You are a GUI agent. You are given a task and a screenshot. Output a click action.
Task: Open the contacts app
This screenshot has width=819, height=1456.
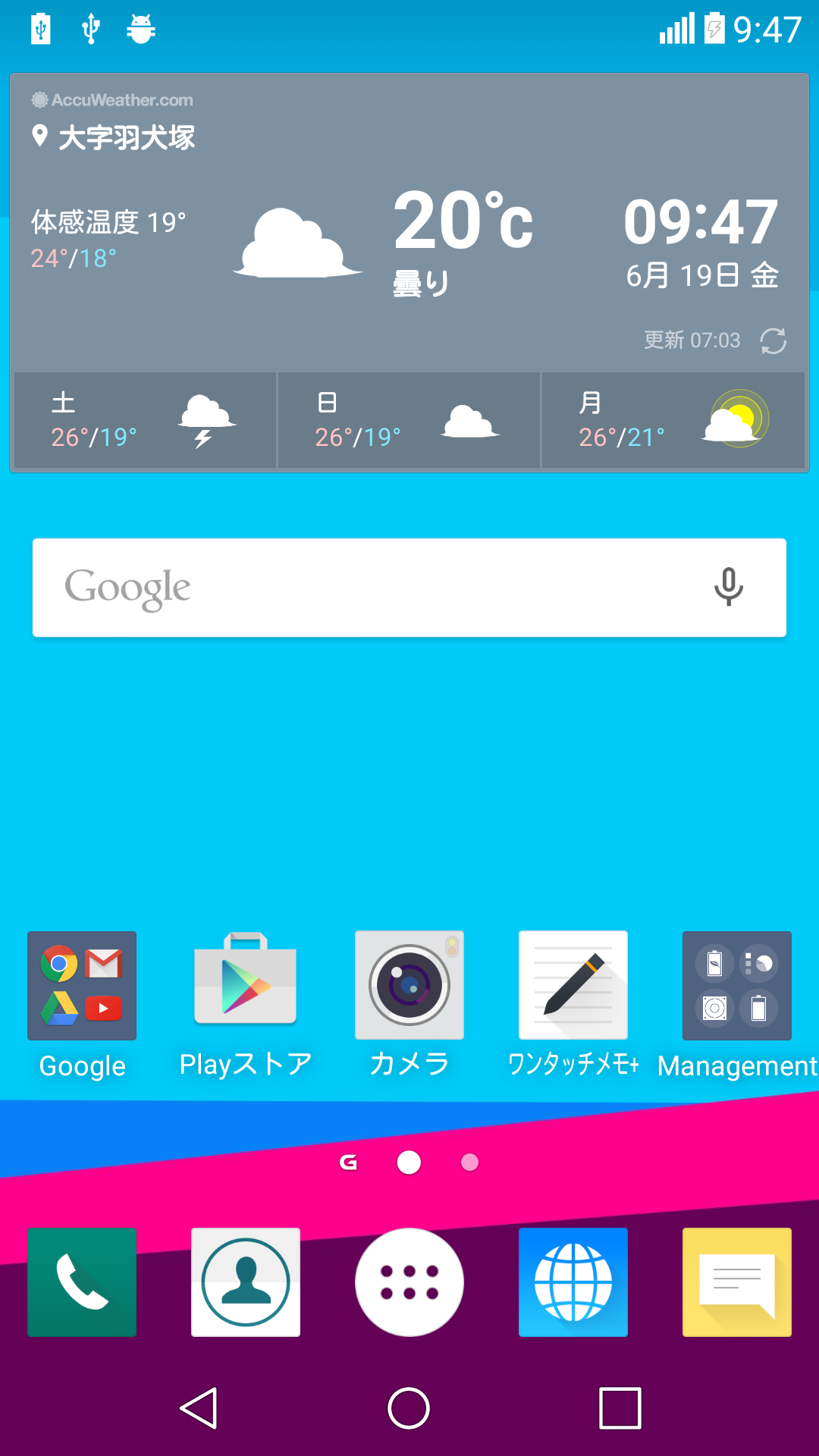coord(246,1282)
